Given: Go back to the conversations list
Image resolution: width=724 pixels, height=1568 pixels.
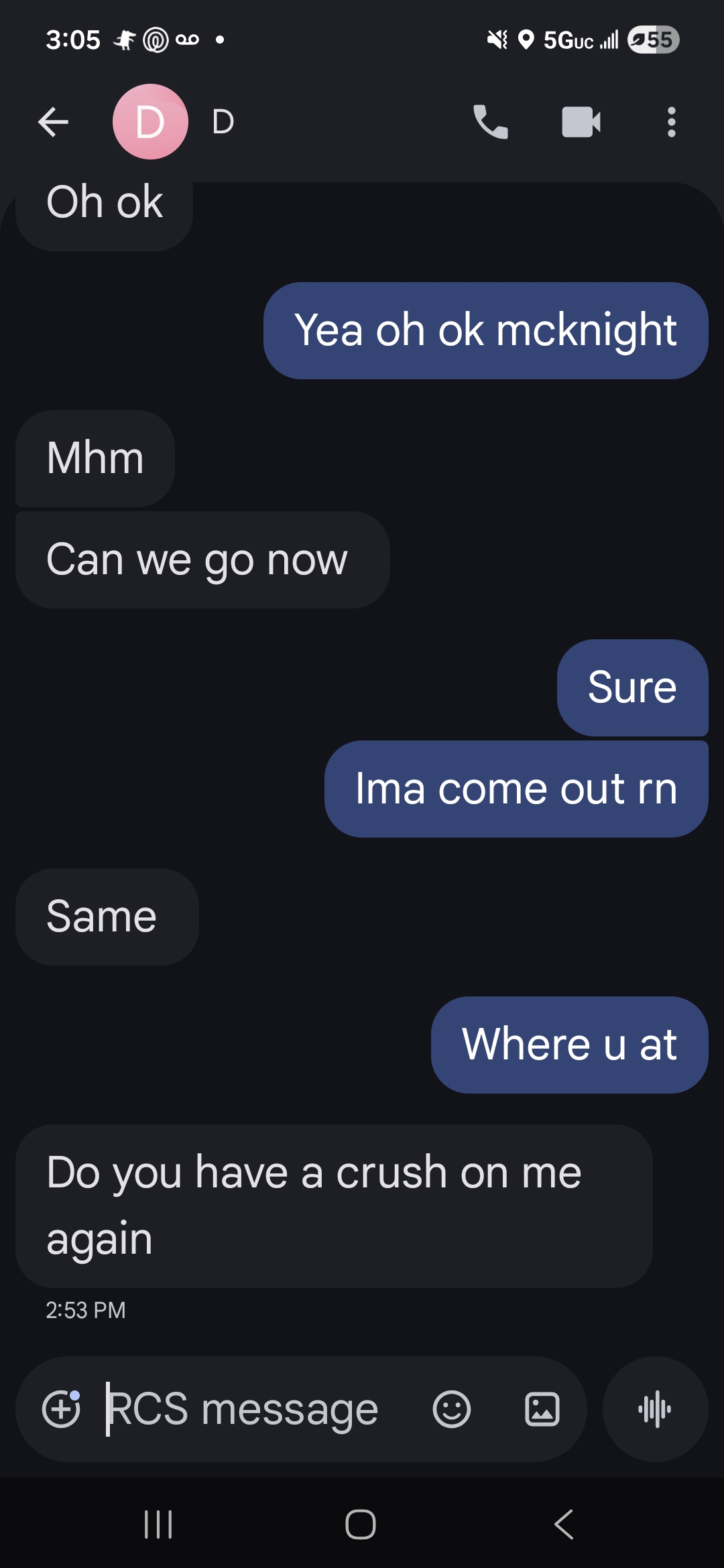Looking at the screenshot, I should point(54,122).
